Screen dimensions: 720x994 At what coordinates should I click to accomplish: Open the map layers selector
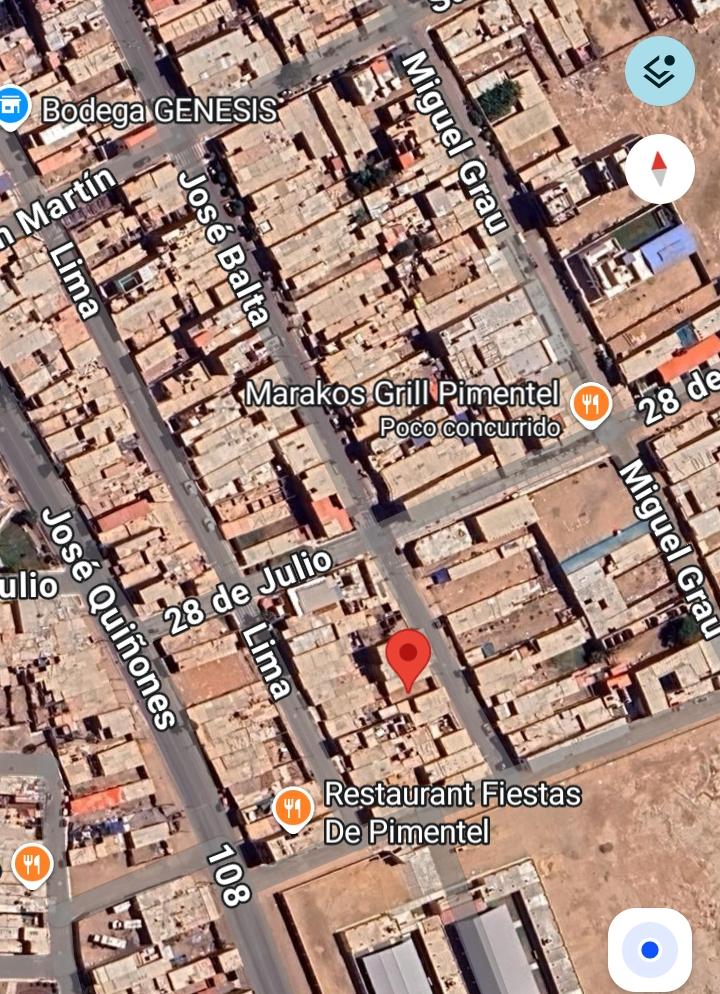pyautogui.click(x=659, y=71)
